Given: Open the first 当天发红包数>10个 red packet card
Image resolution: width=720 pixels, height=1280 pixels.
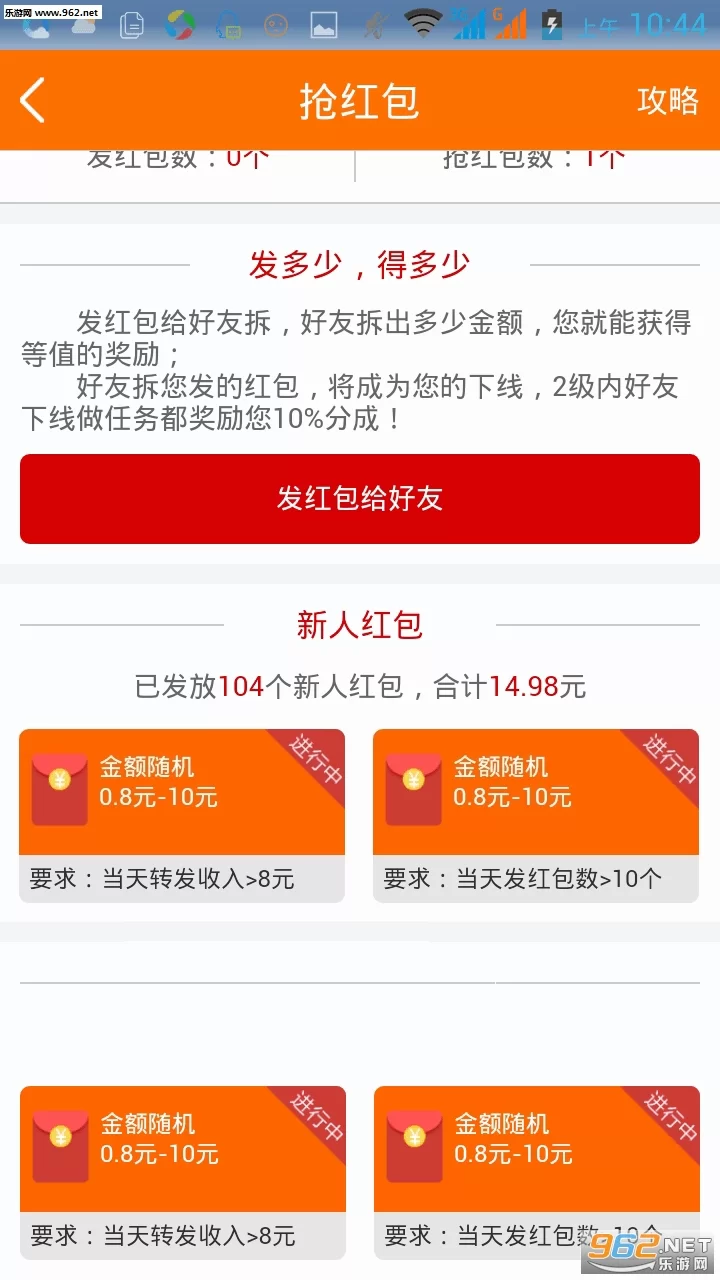Looking at the screenshot, I should tap(536, 814).
